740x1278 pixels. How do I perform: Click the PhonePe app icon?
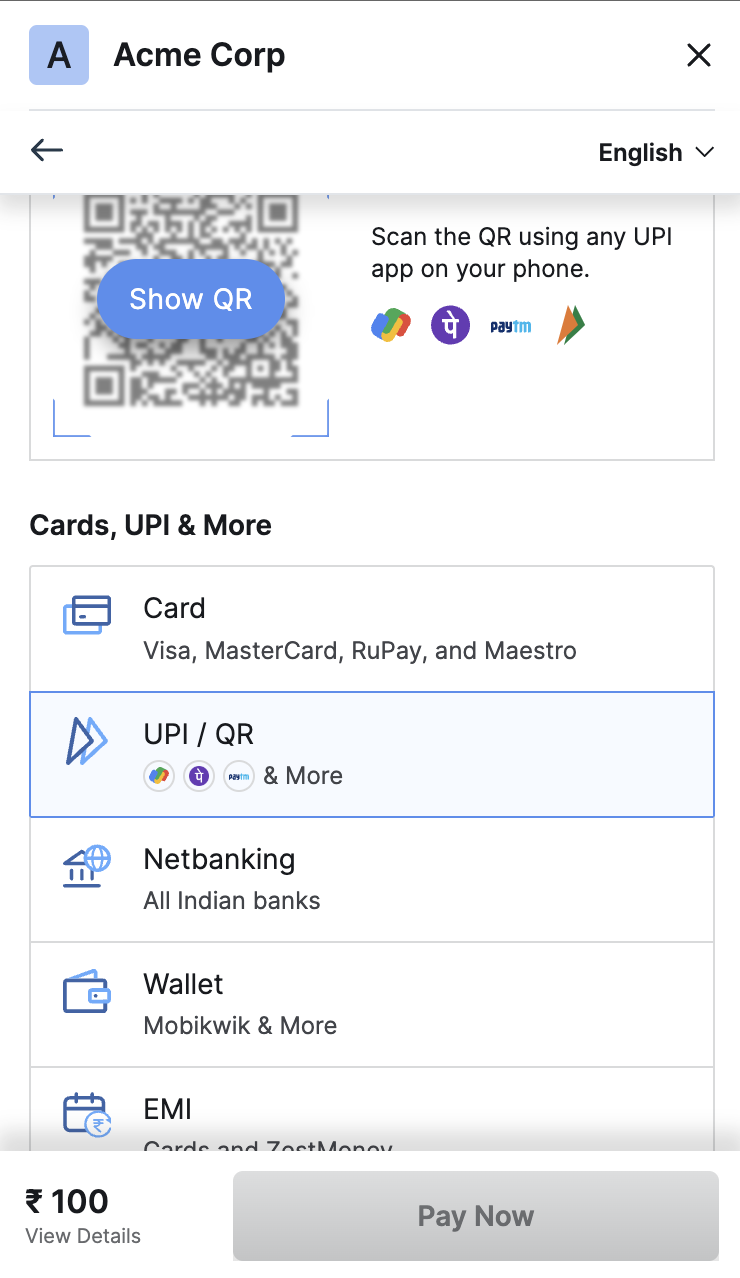coord(450,325)
